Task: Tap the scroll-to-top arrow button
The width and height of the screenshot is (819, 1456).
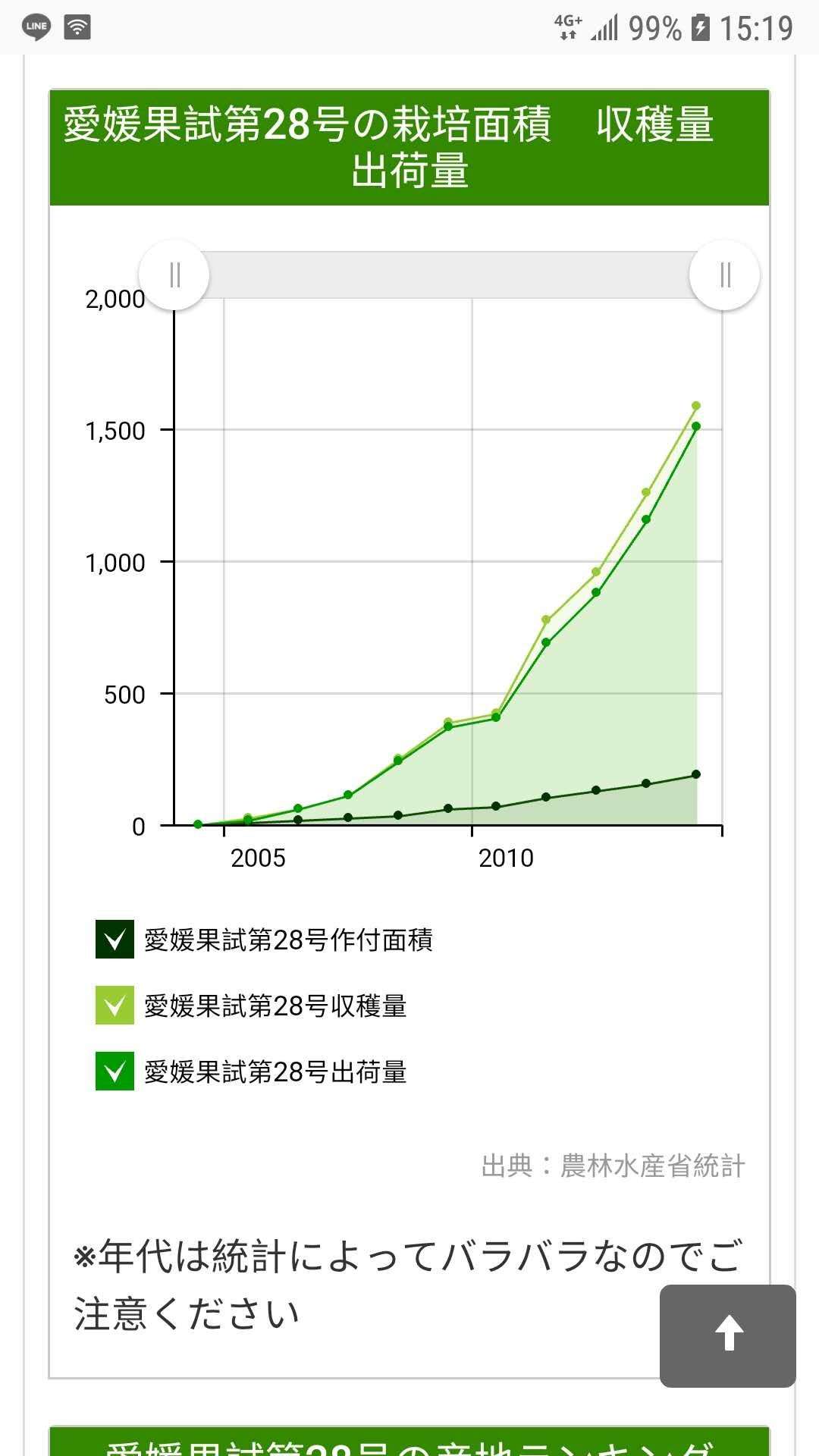Action: pyautogui.click(x=728, y=1335)
